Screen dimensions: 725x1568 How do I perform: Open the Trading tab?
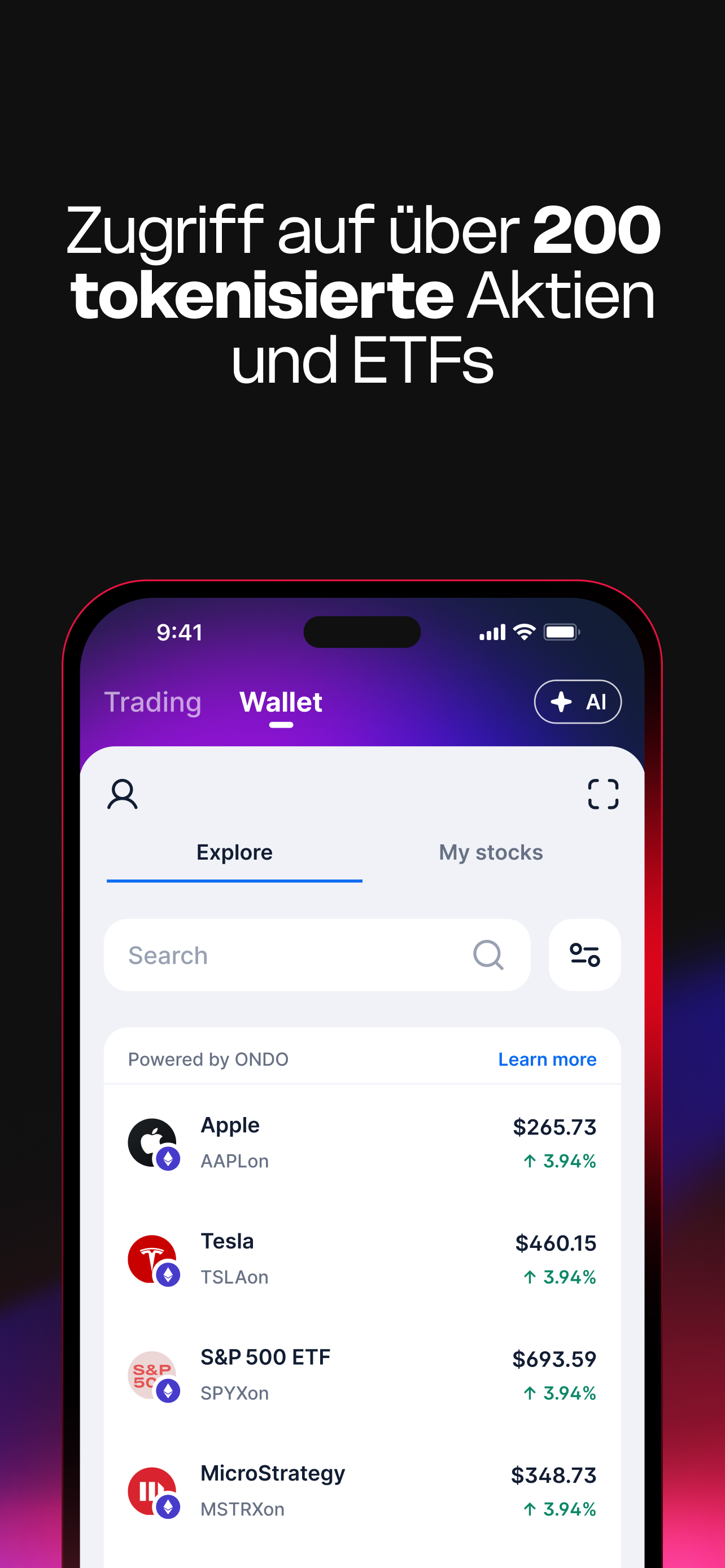(x=154, y=701)
